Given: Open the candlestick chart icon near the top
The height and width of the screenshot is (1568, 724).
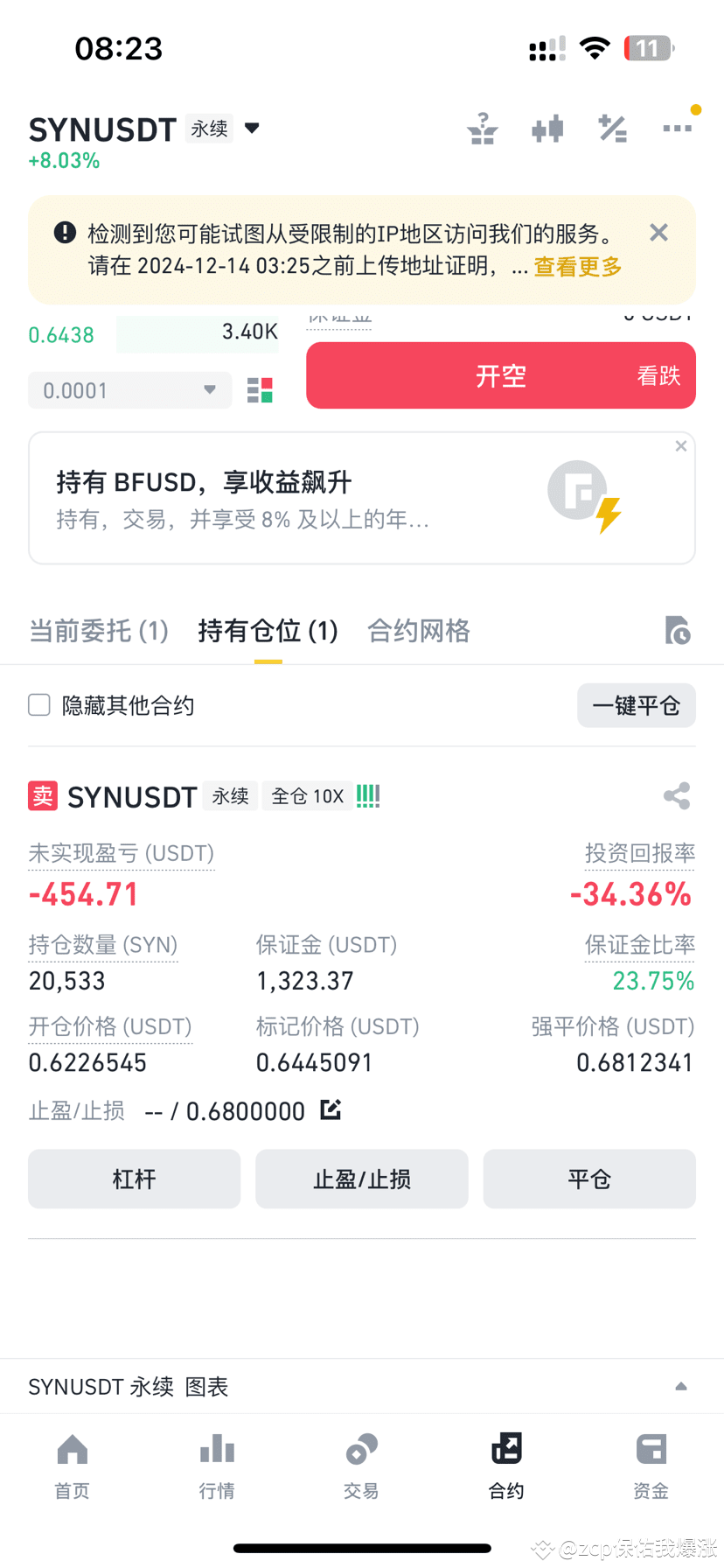Looking at the screenshot, I should tap(547, 128).
